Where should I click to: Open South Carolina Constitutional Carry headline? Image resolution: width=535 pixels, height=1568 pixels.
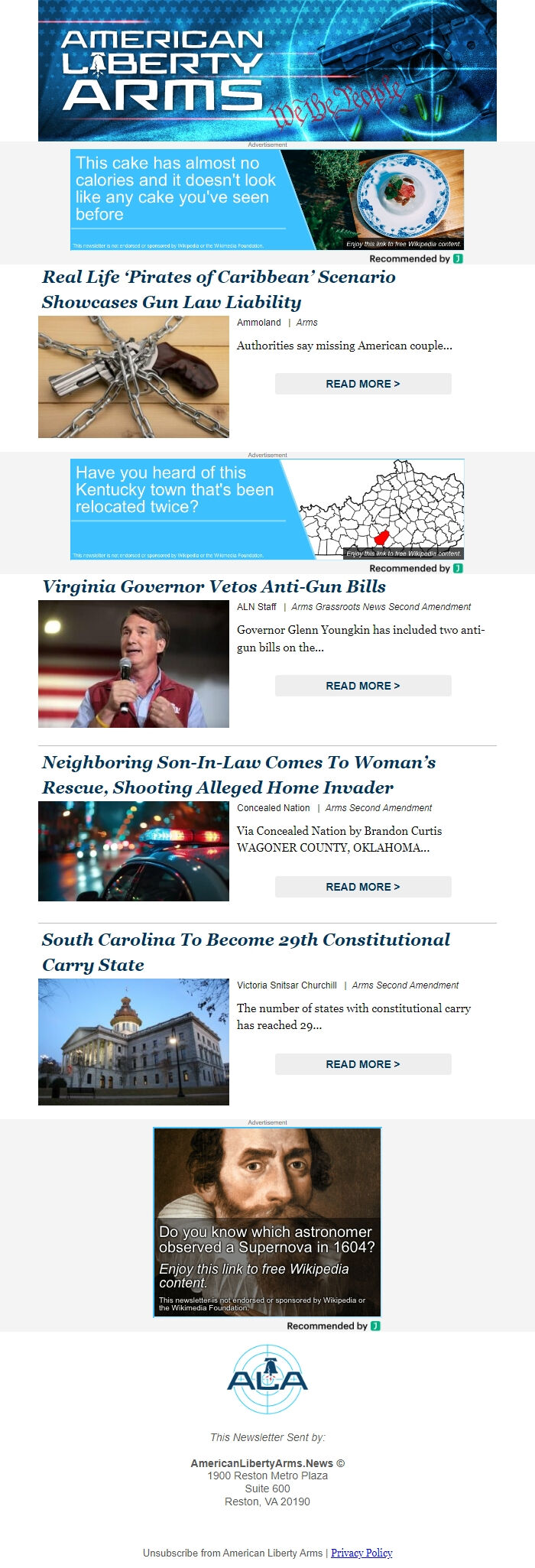click(245, 952)
